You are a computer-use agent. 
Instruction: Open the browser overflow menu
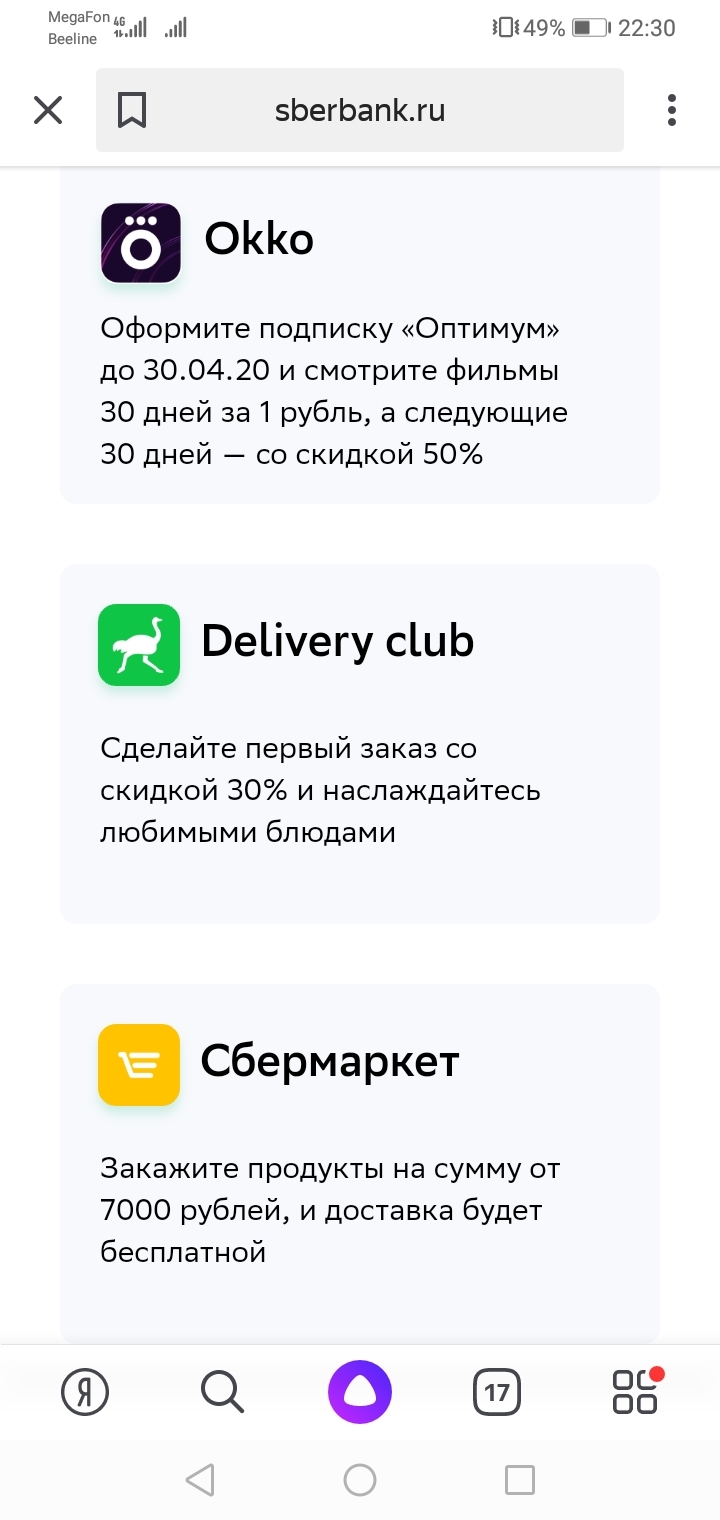click(672, 110)
